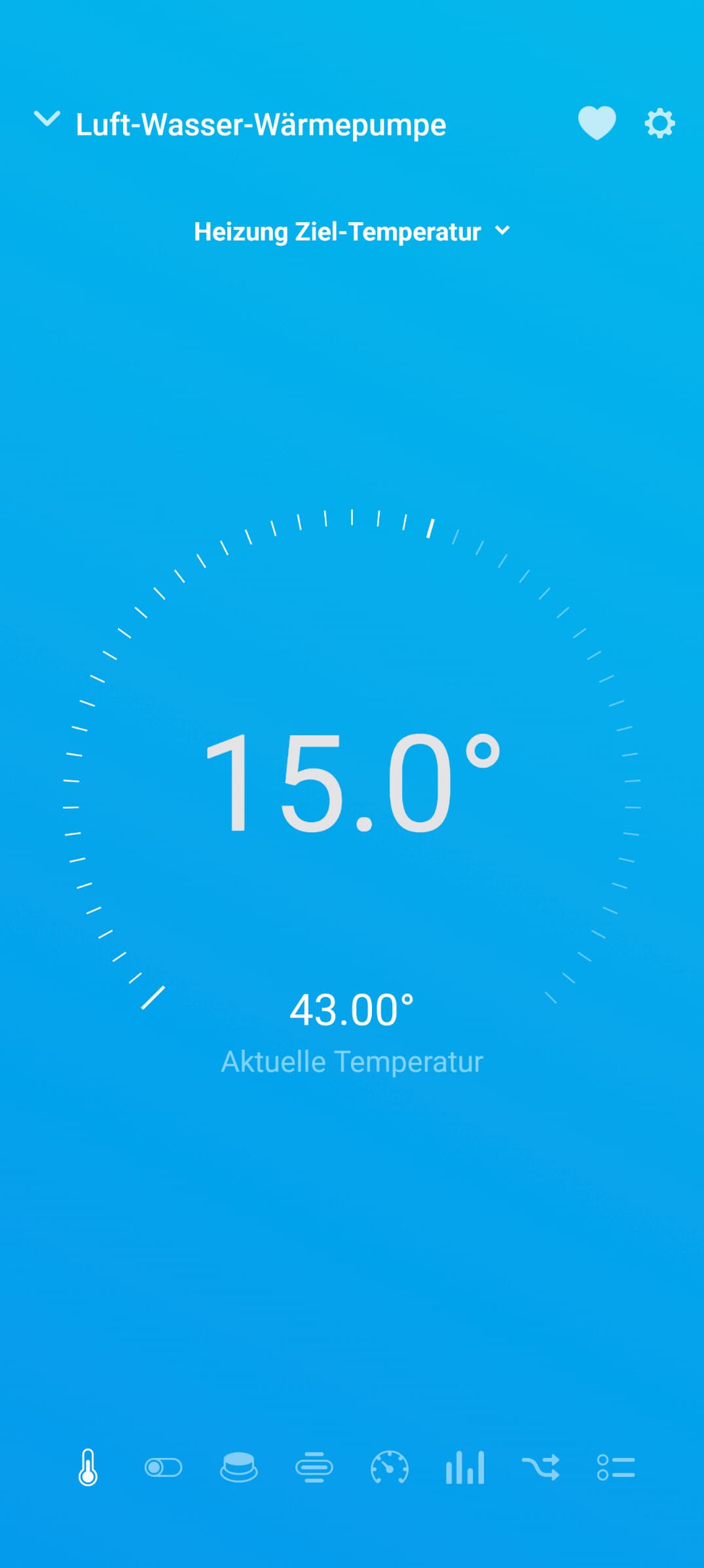Open the push-button tab
This screenshot has width=704, height=1568.
pos(238,1467)
